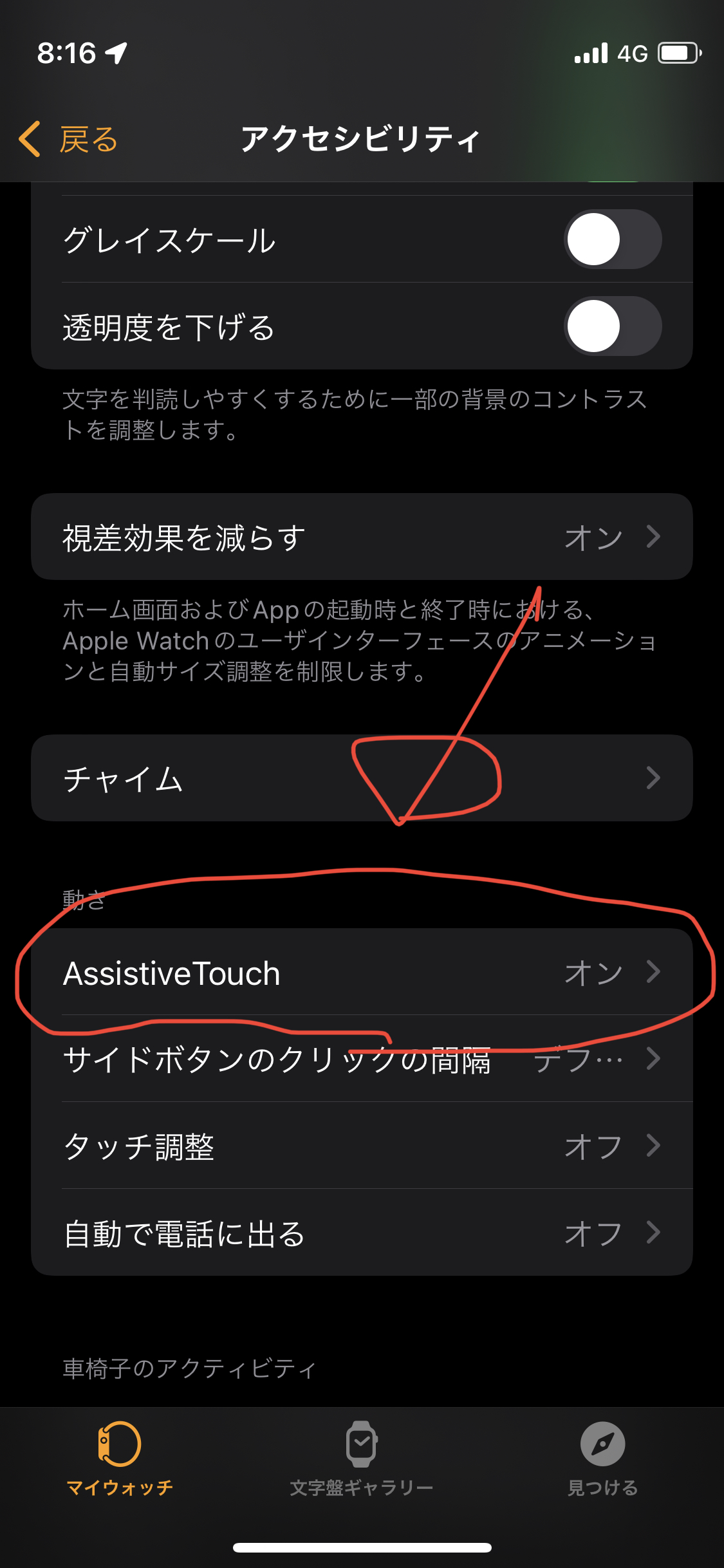Open 自動で電話に出る setting
Image resolution: width=724 pixels, height=1568 pixels.
click(362, 1233)
